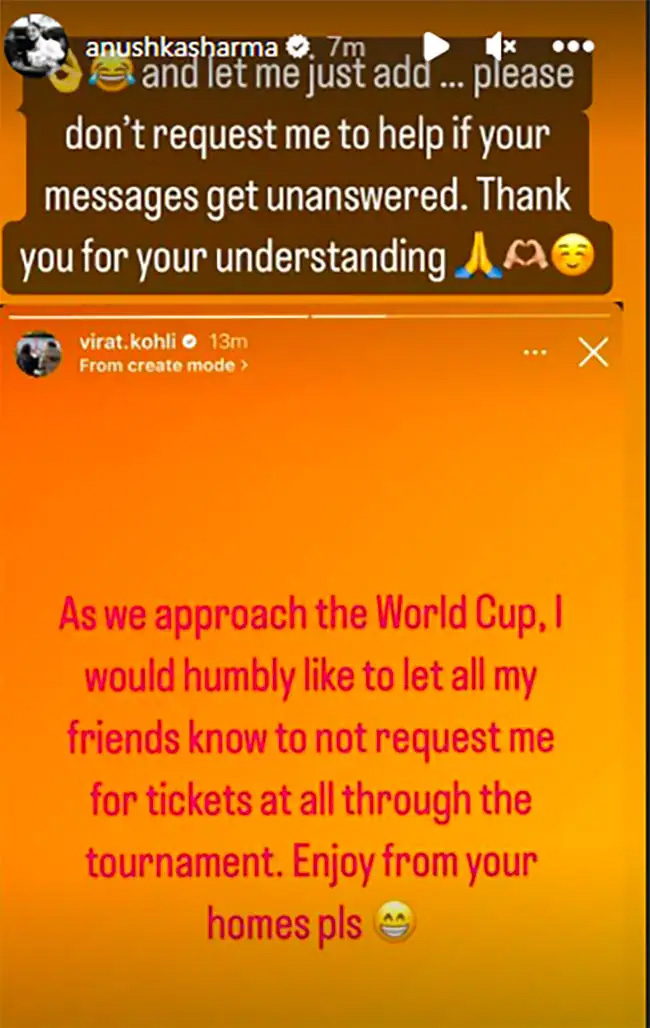This screenshot has height=1028, width=650.
Task: Open anushkasharma's profile from the username
Action: 182,46
